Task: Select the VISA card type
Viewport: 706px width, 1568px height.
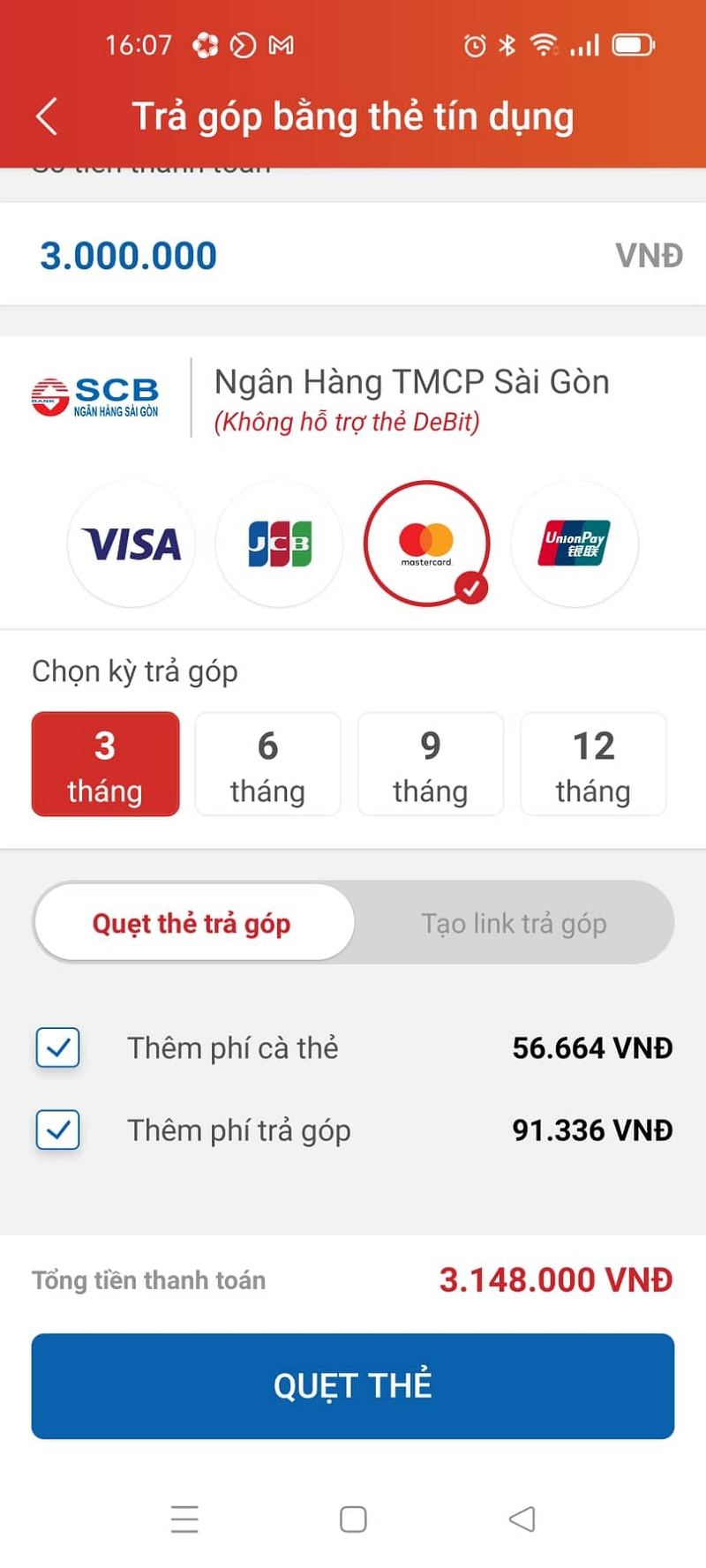Action: pyautogui.click(x=131, y=544)
